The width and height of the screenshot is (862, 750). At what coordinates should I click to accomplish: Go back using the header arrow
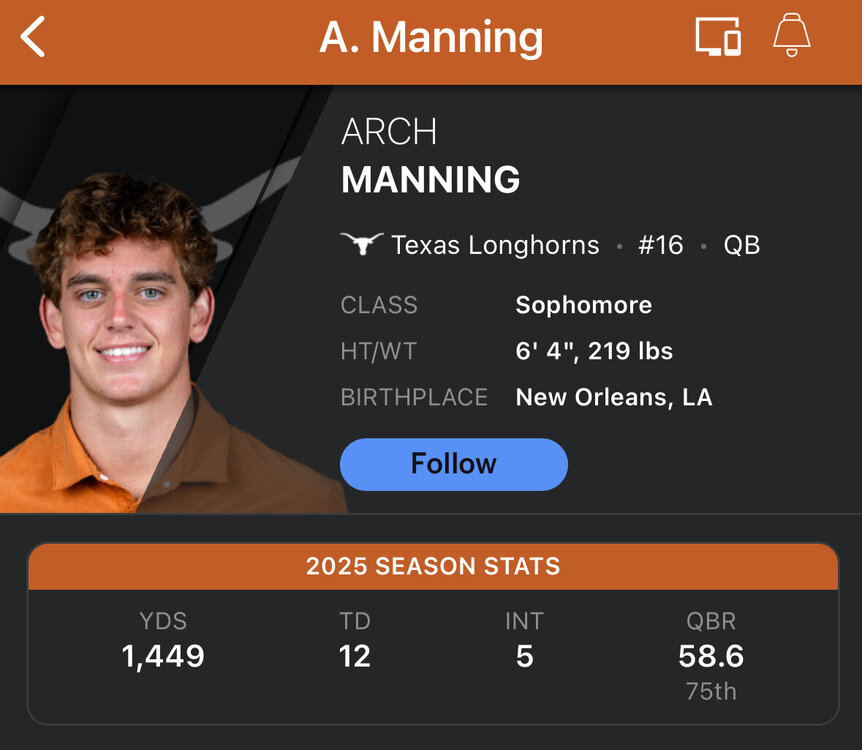point(33,38)
